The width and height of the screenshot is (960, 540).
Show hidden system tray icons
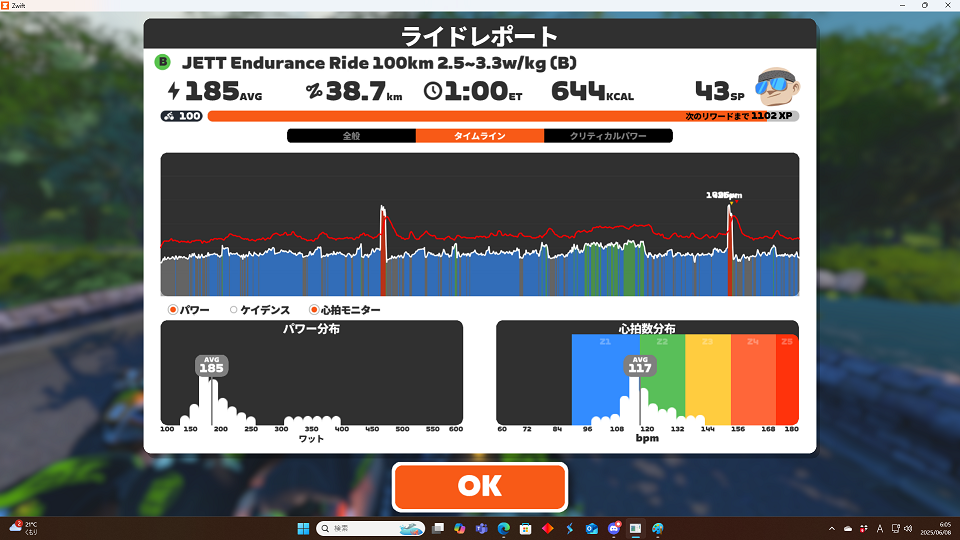pos(833,528)
